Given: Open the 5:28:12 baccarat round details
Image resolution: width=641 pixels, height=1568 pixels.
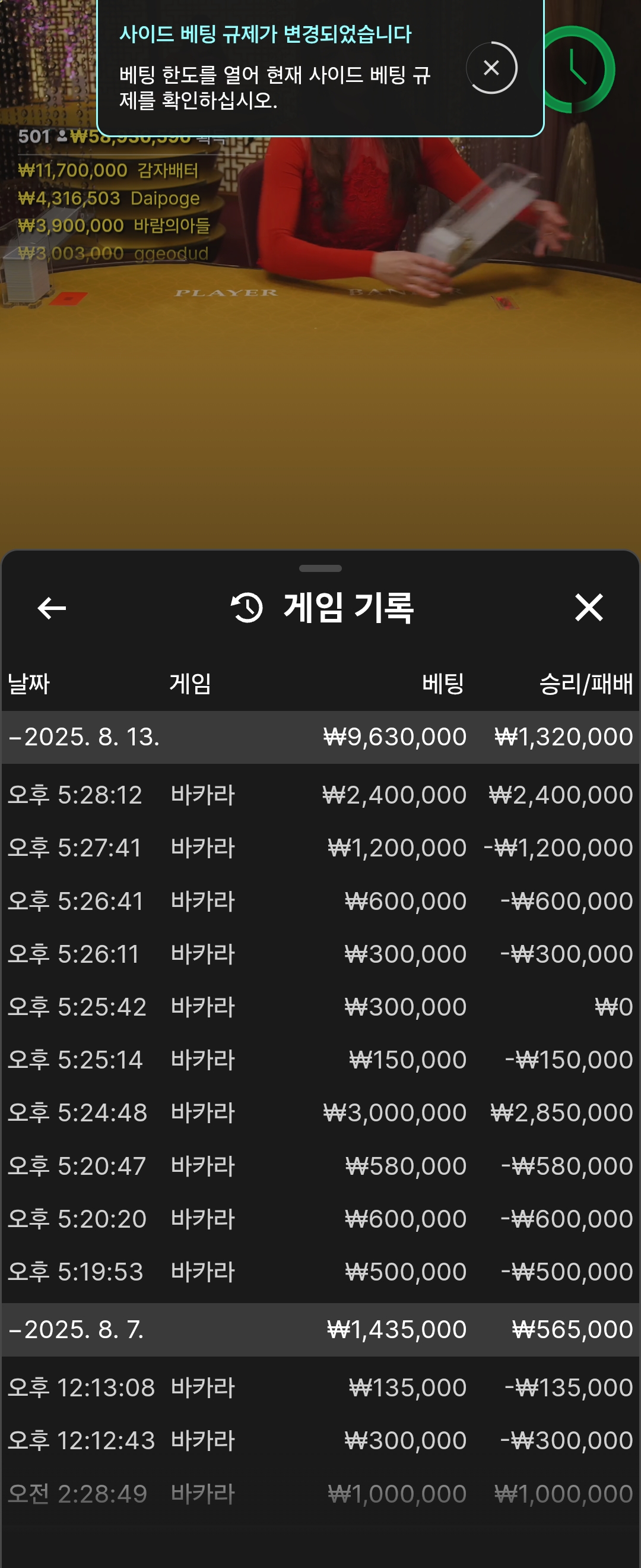Looking at the screenshot, I should [320, 795].
